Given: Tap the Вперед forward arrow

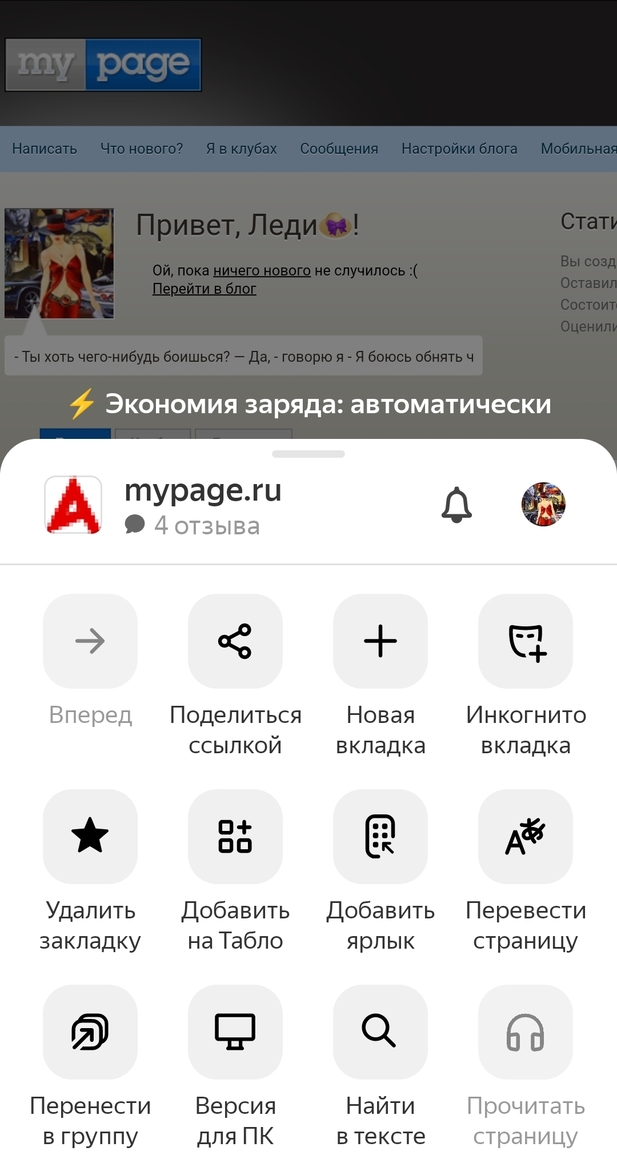Looking at the screenshot, I should coord(90,641).
